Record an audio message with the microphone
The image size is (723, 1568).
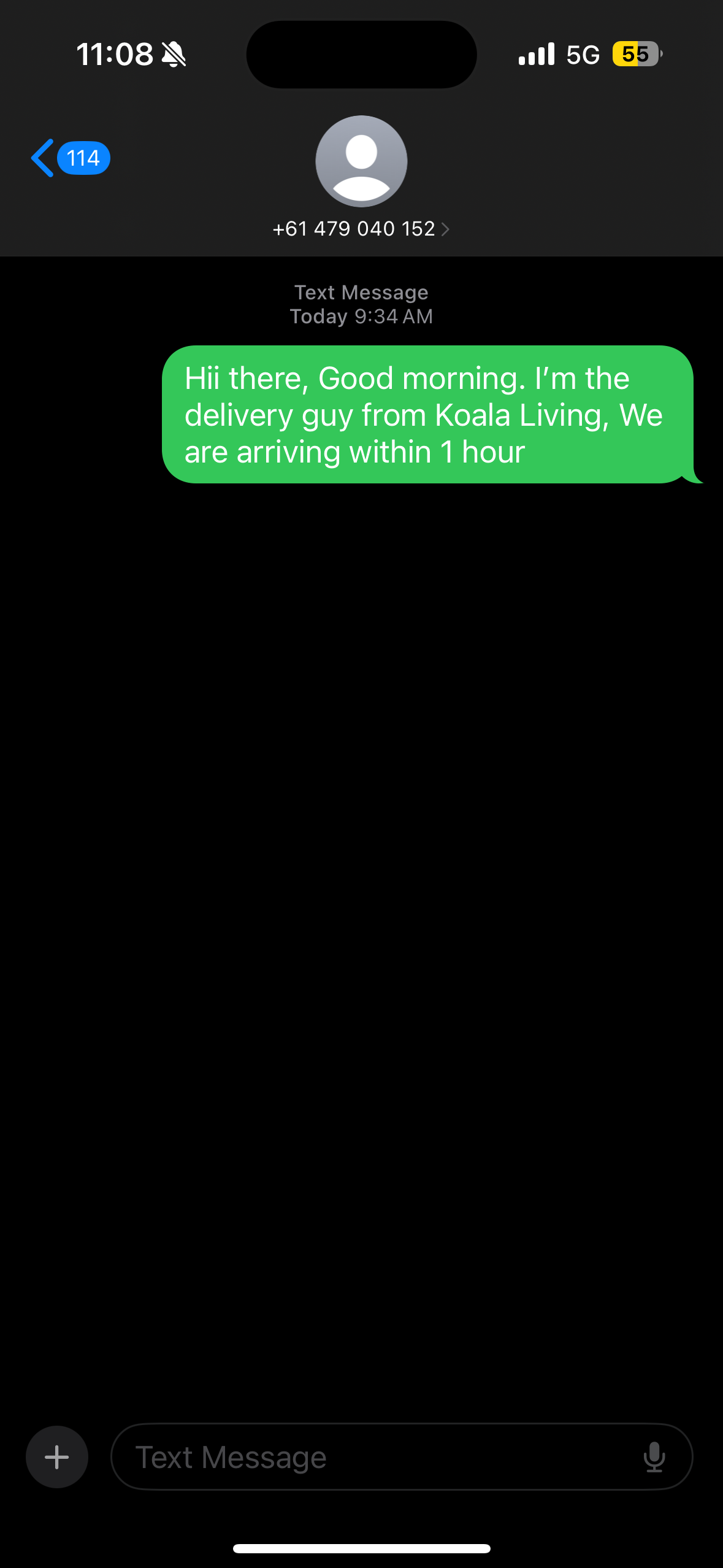pos(654,1456)
